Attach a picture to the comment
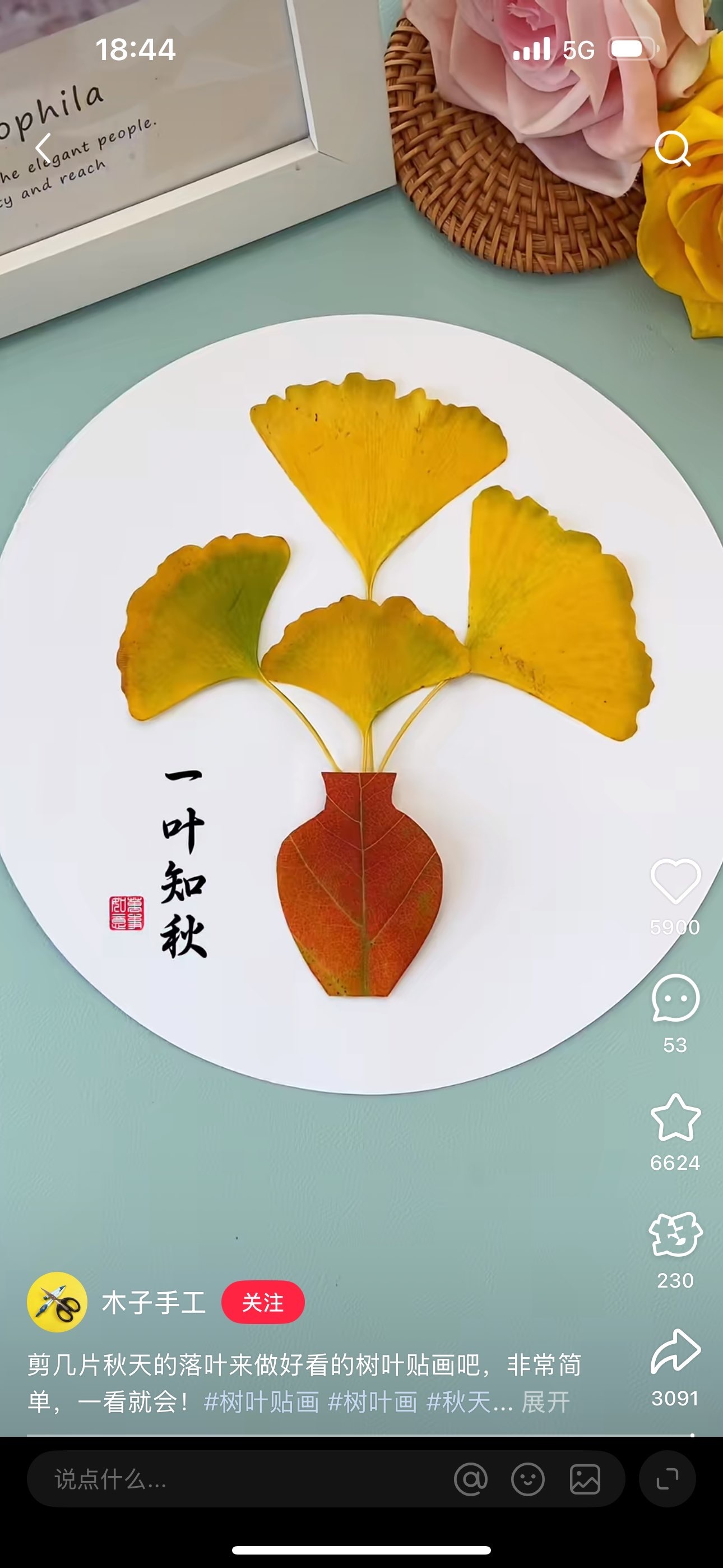The image size is (723, 1568). [585, 1479]
